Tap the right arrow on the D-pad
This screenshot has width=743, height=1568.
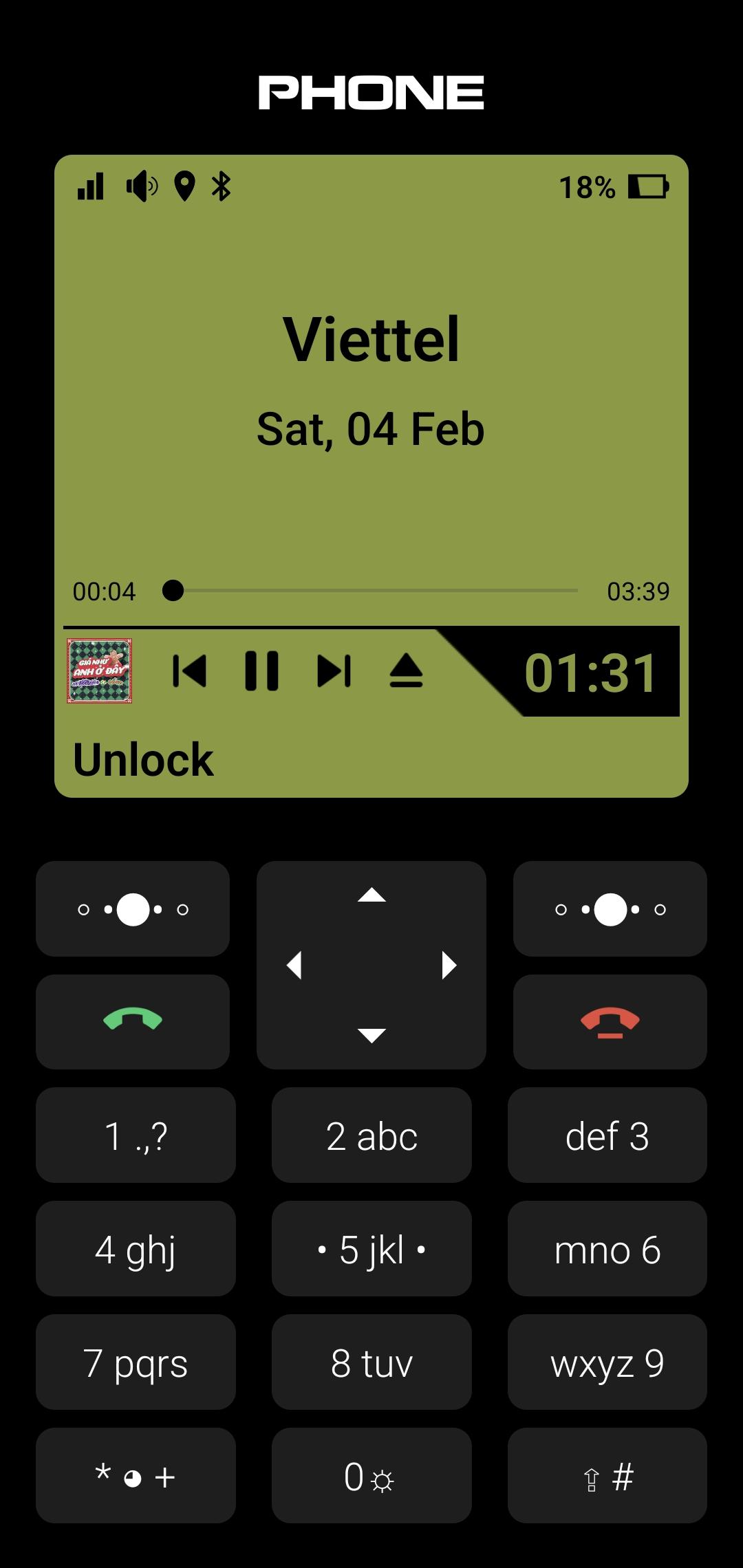pos(449,965)
